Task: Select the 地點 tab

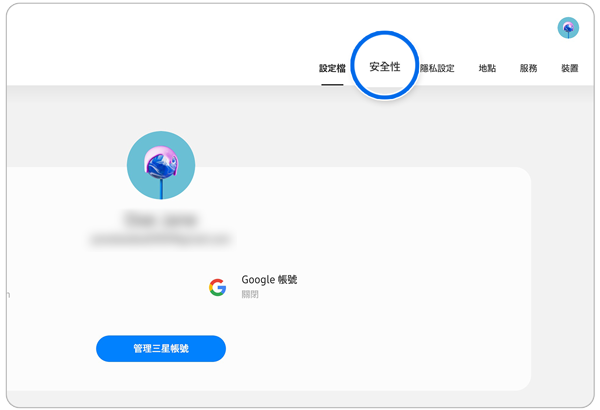Action: coord(487,69)
